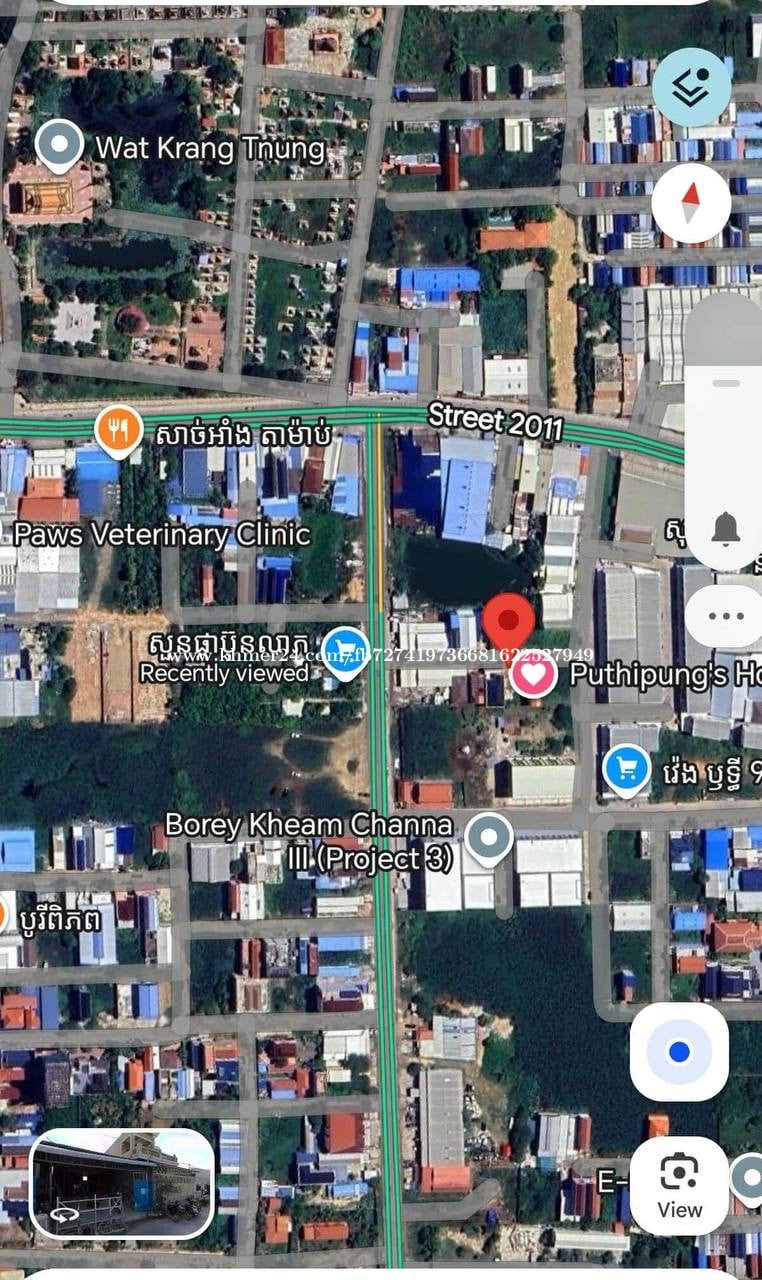Open the Recently viewed shopping pin
The image size is (762, 1280).
(x=346, y=655)
